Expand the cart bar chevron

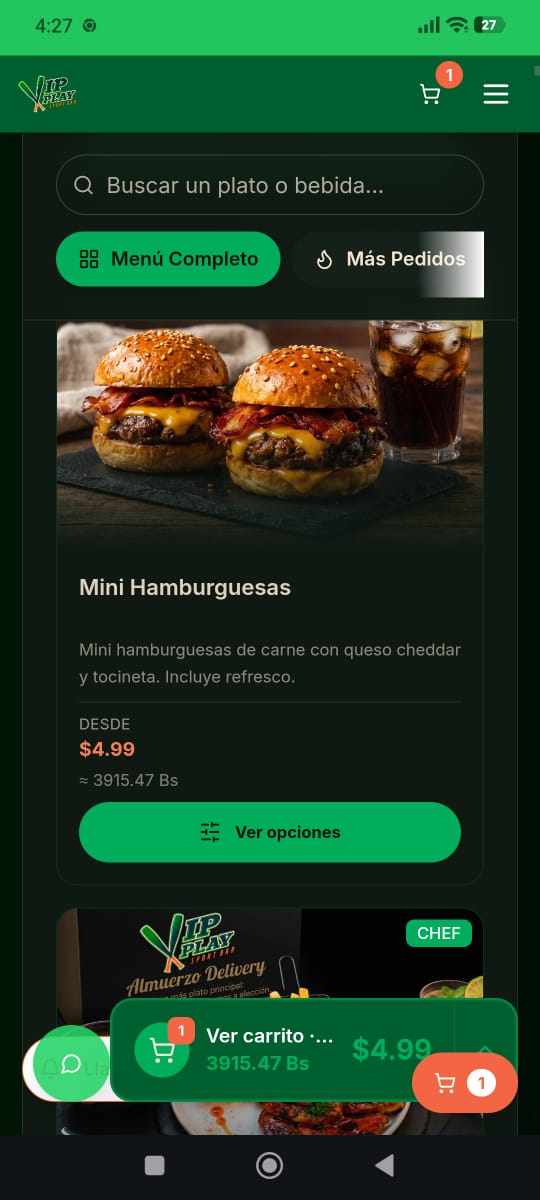click(485, 1049)
